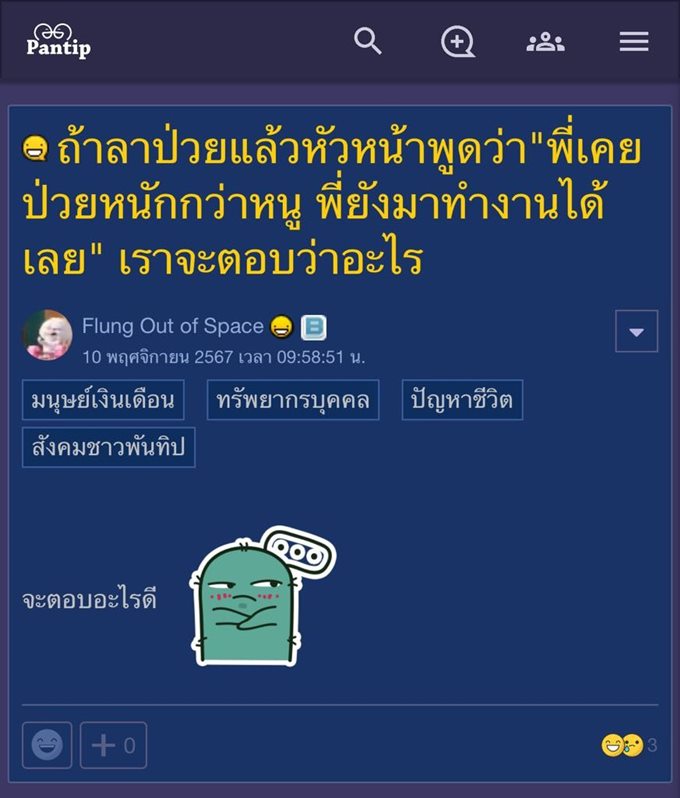Open Flung Out of Space's profile
Viewport: 680px width, 798px height.
click(x=172, y=326)
